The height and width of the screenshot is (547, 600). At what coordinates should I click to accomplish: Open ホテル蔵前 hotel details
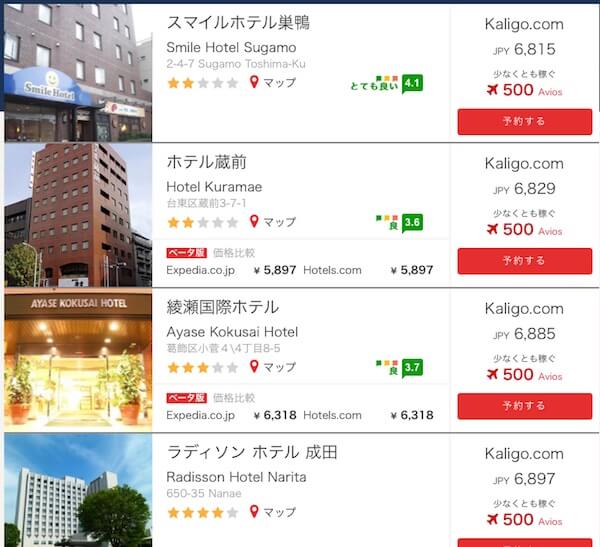point(206,162)
